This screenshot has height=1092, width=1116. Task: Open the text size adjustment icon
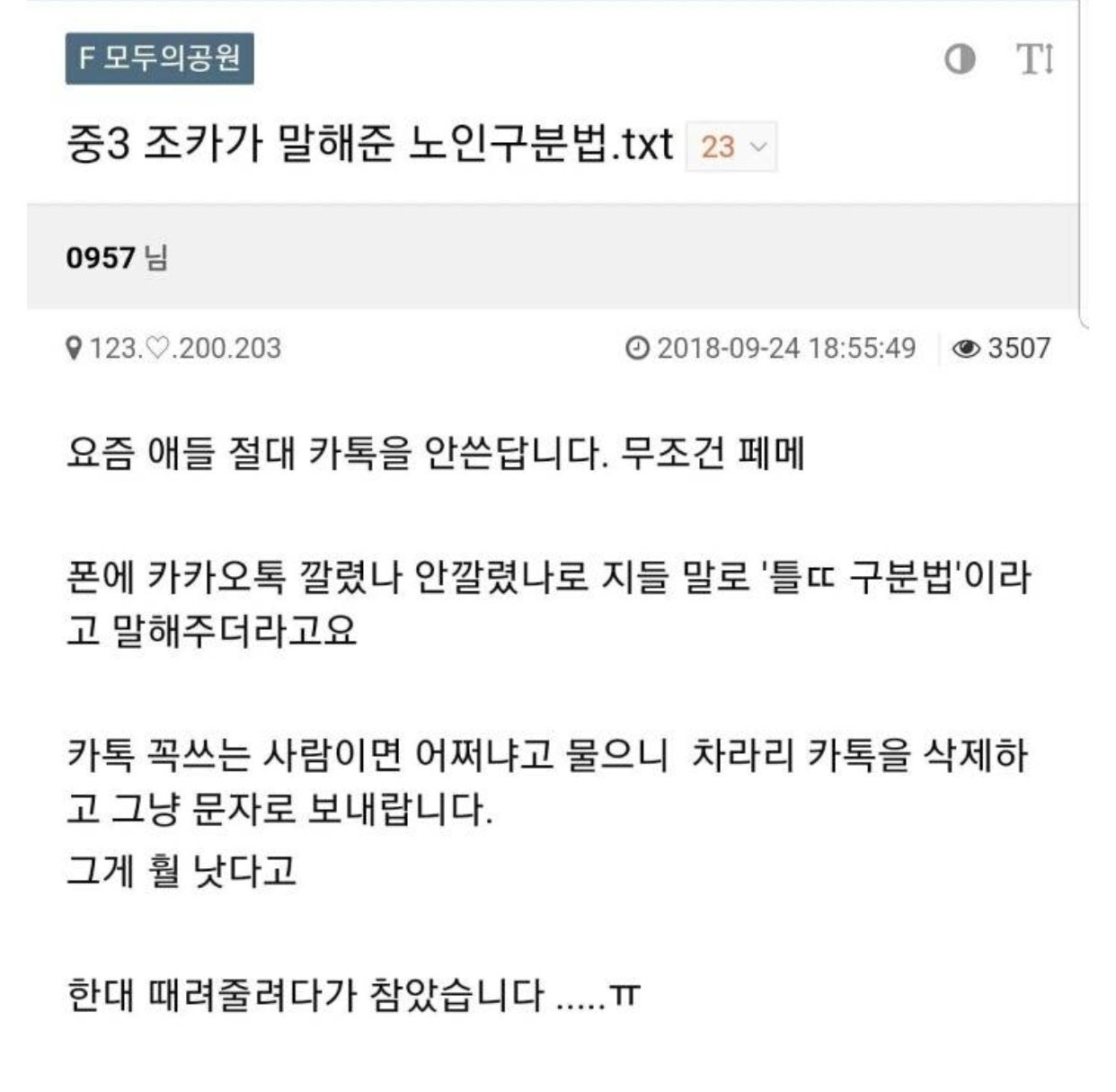click(1035, 60)
